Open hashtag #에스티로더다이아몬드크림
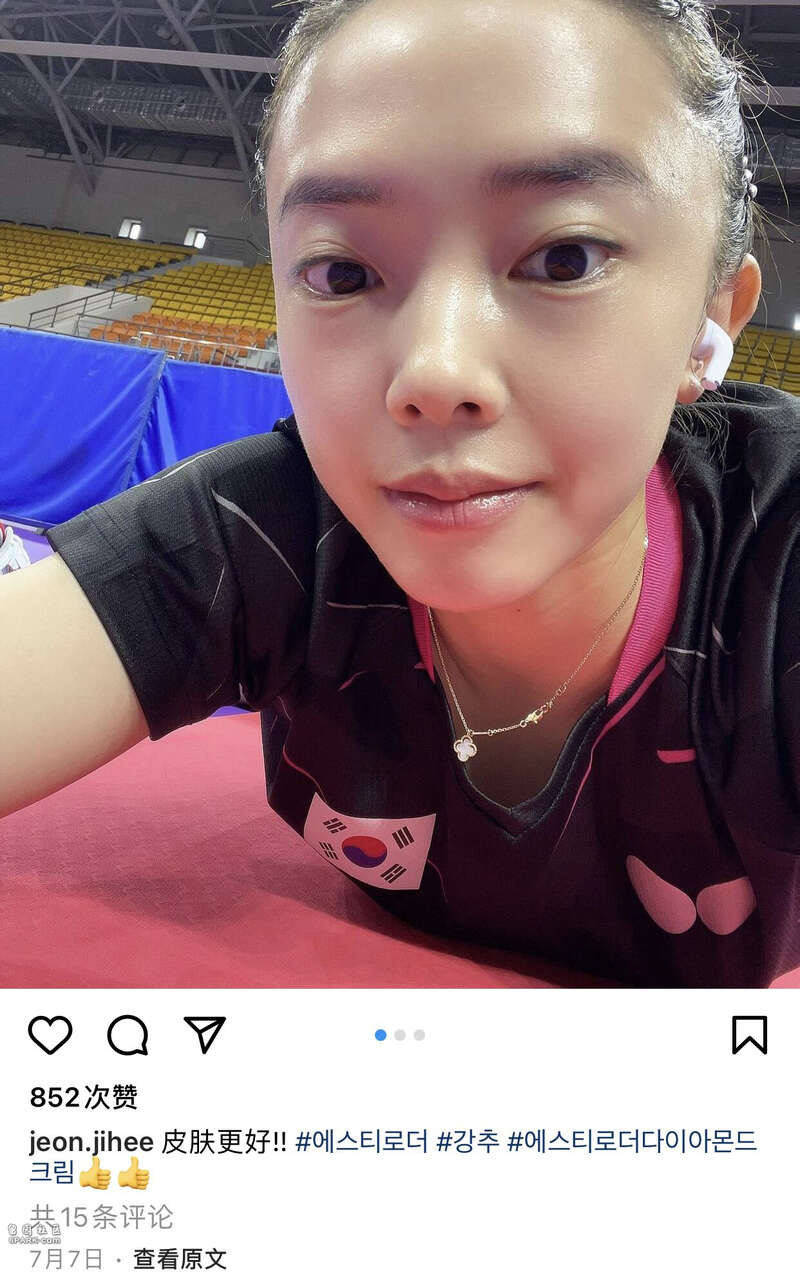This screenshot has height=1287, width=800. [x=632, y=1142]
